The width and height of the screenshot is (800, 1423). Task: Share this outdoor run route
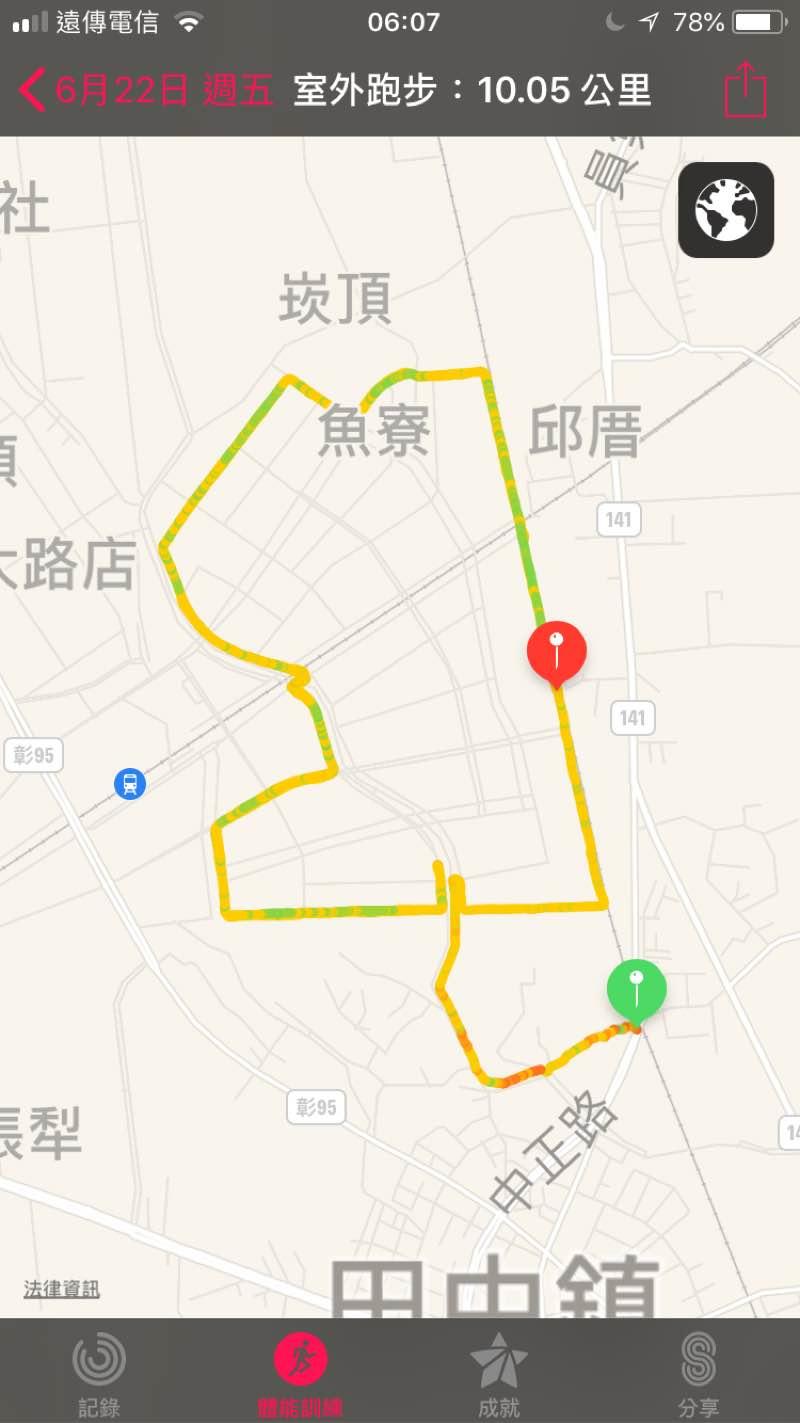(x=745, y=90)
